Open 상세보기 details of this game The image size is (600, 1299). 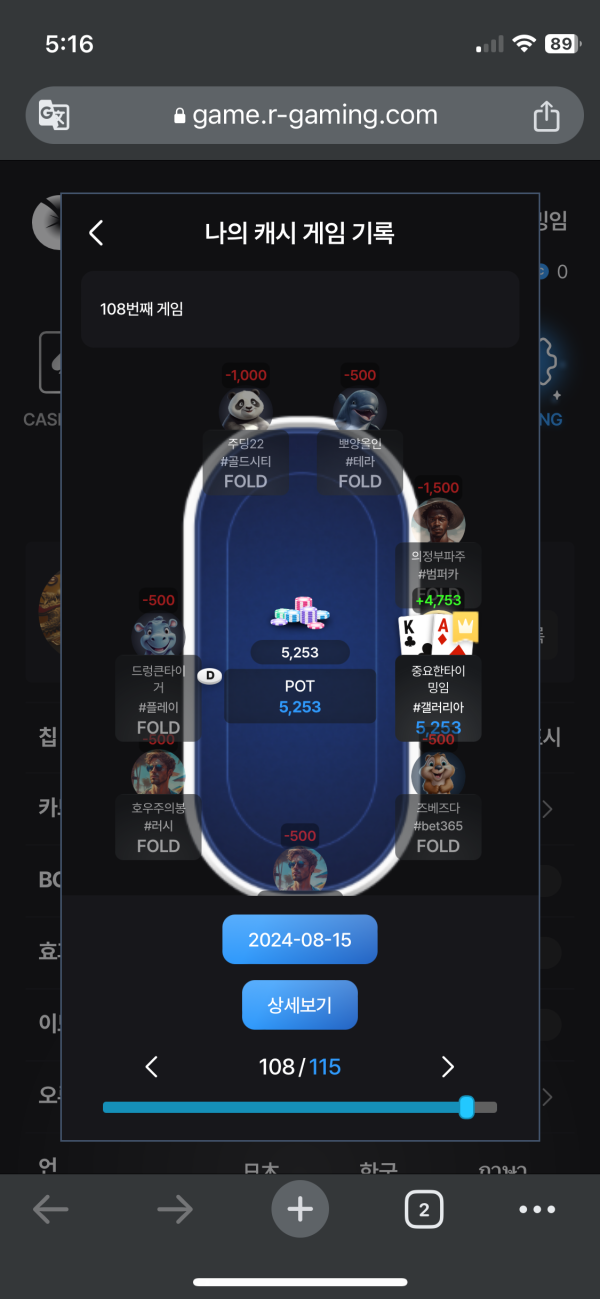pos(300,1005)
